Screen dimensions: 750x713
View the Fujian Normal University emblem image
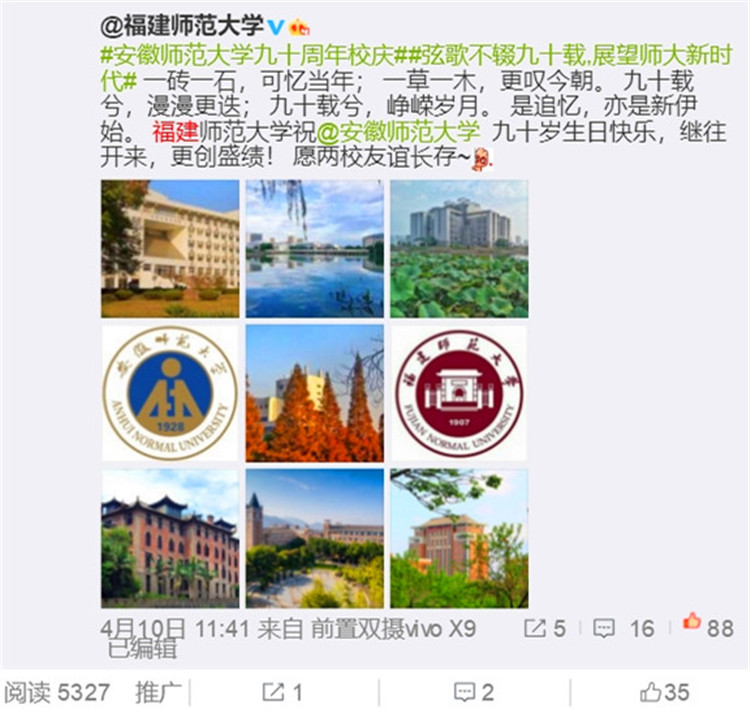(459, 393)
